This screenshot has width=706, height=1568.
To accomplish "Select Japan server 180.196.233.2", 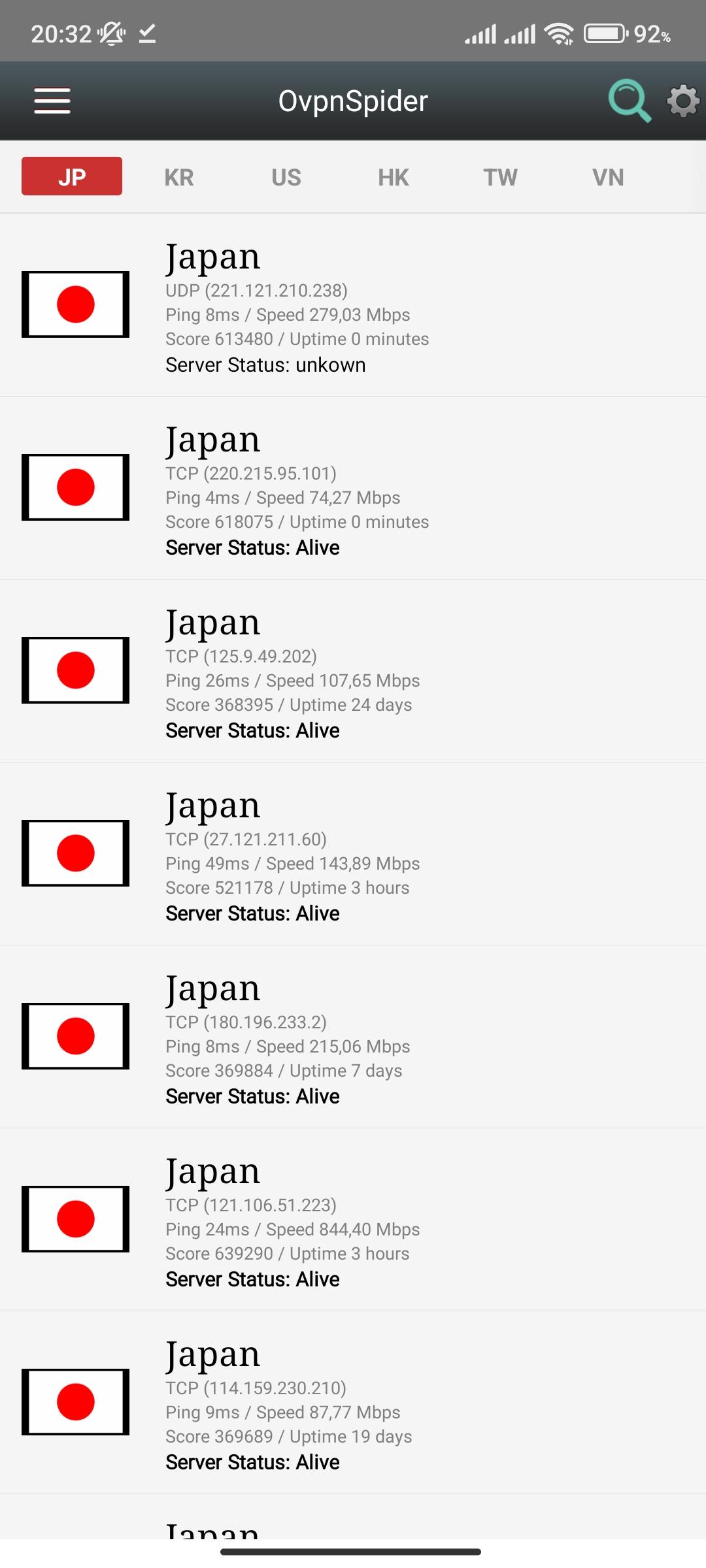I will (x=353, y=1036).
